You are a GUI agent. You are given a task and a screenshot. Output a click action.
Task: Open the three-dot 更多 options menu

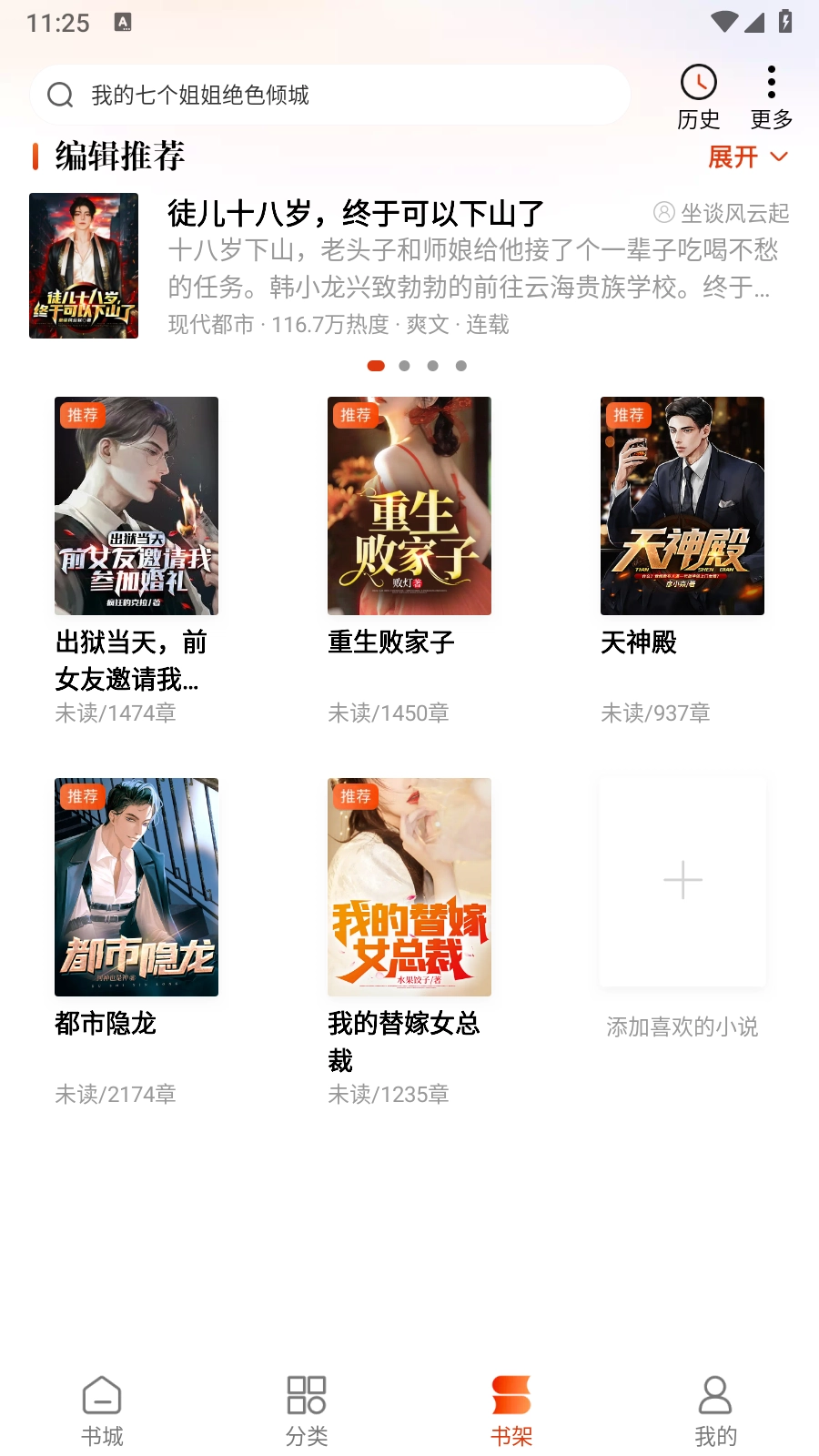click(x=770, y=83)
